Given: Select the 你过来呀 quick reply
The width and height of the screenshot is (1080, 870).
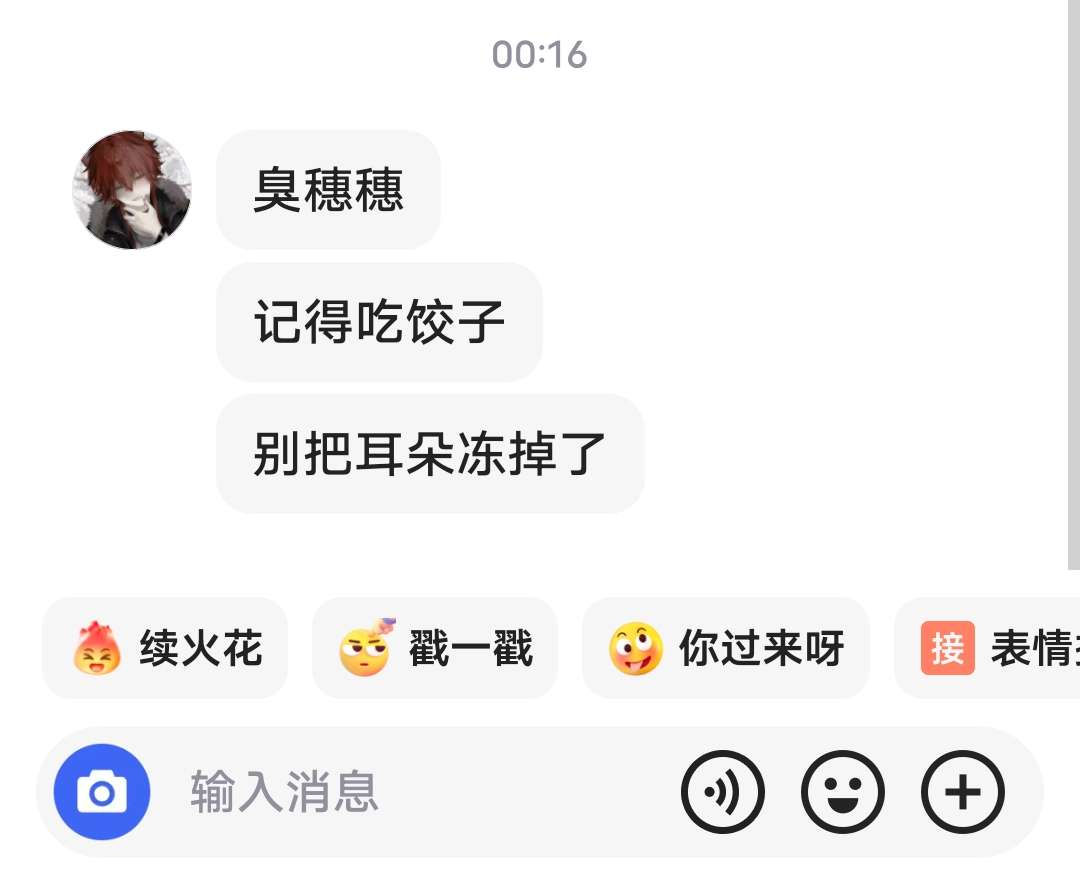Looking at the screenshot, I should 726,648.
